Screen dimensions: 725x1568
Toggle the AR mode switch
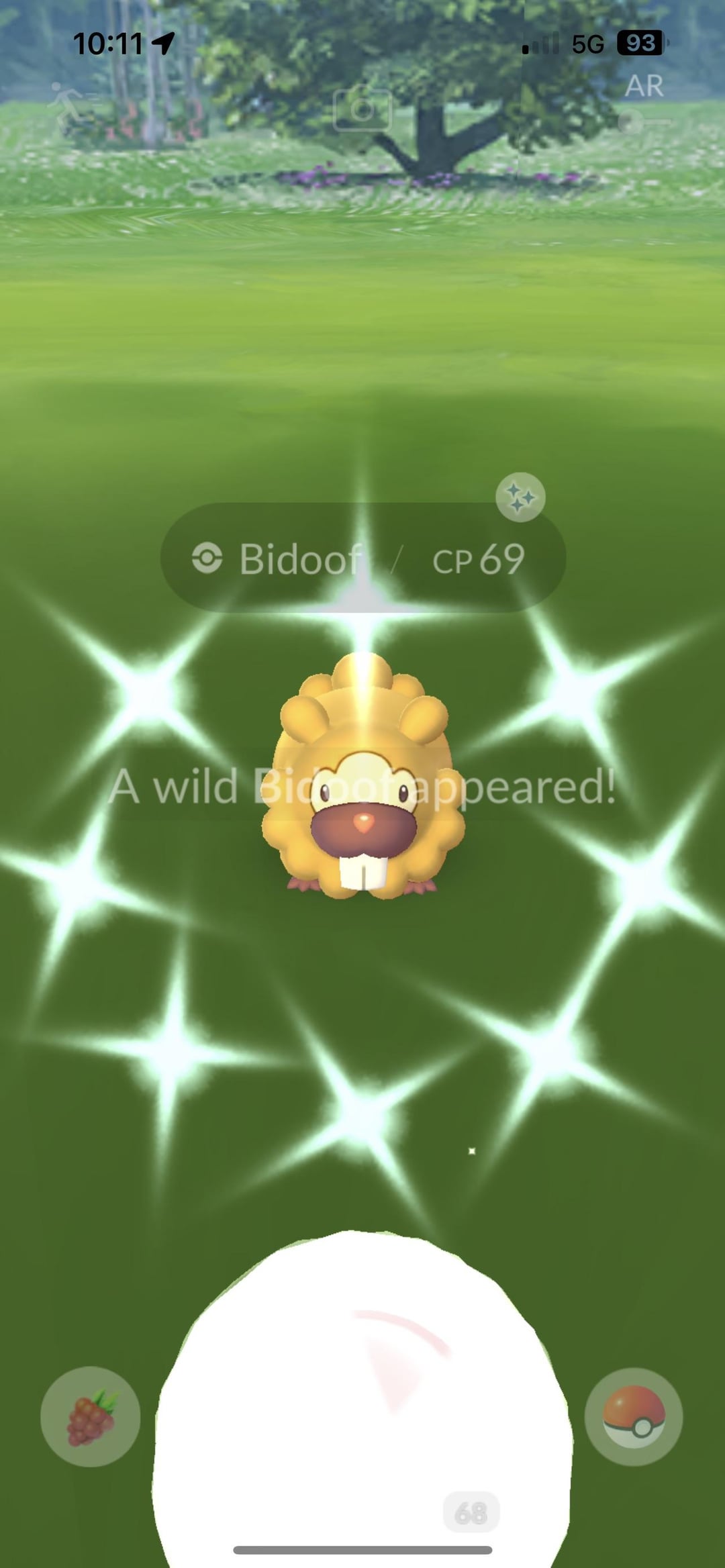pyautogui.click(x=643, y=121)
